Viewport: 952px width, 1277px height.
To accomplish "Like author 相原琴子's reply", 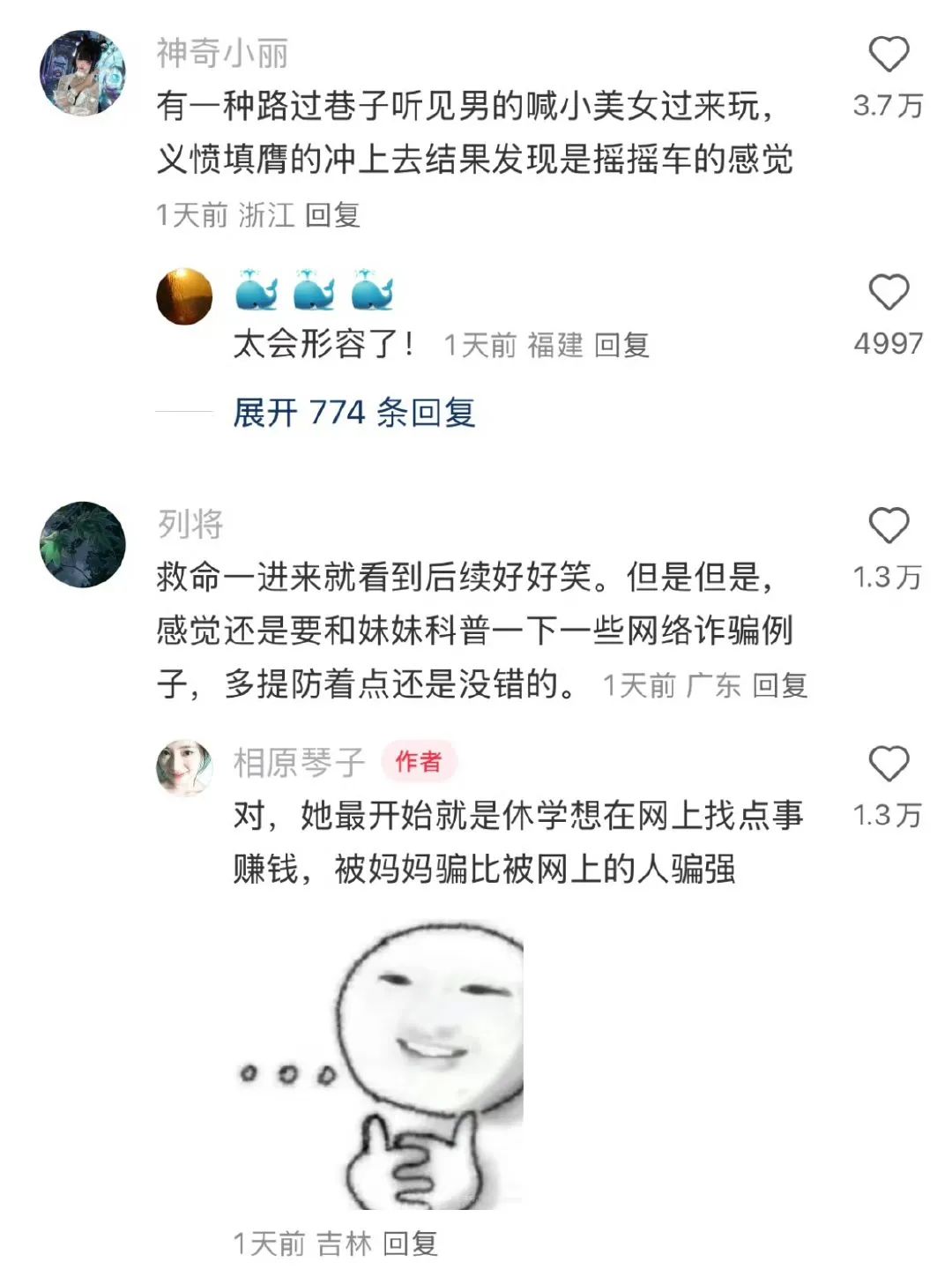I will pyautogui.click(x=889, y=764).
